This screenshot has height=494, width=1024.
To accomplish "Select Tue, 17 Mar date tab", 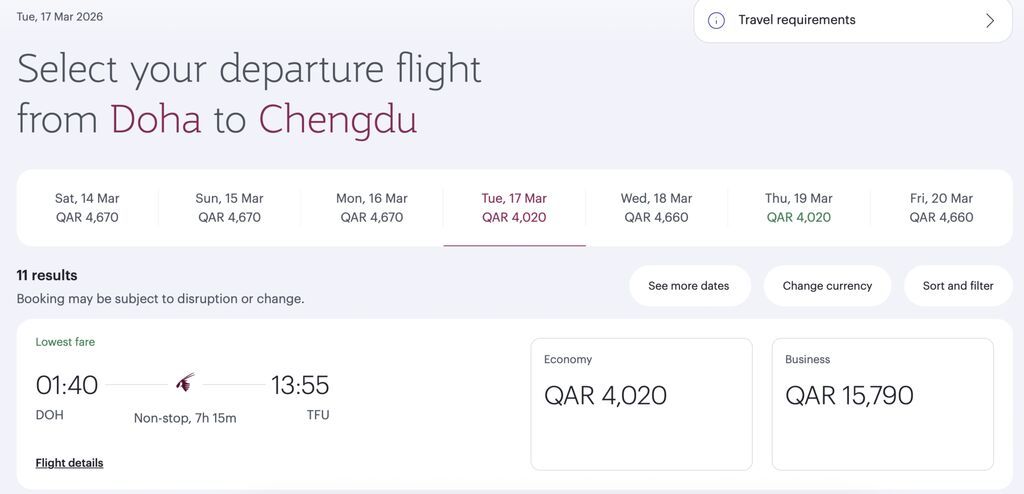I will pos(514,208).
